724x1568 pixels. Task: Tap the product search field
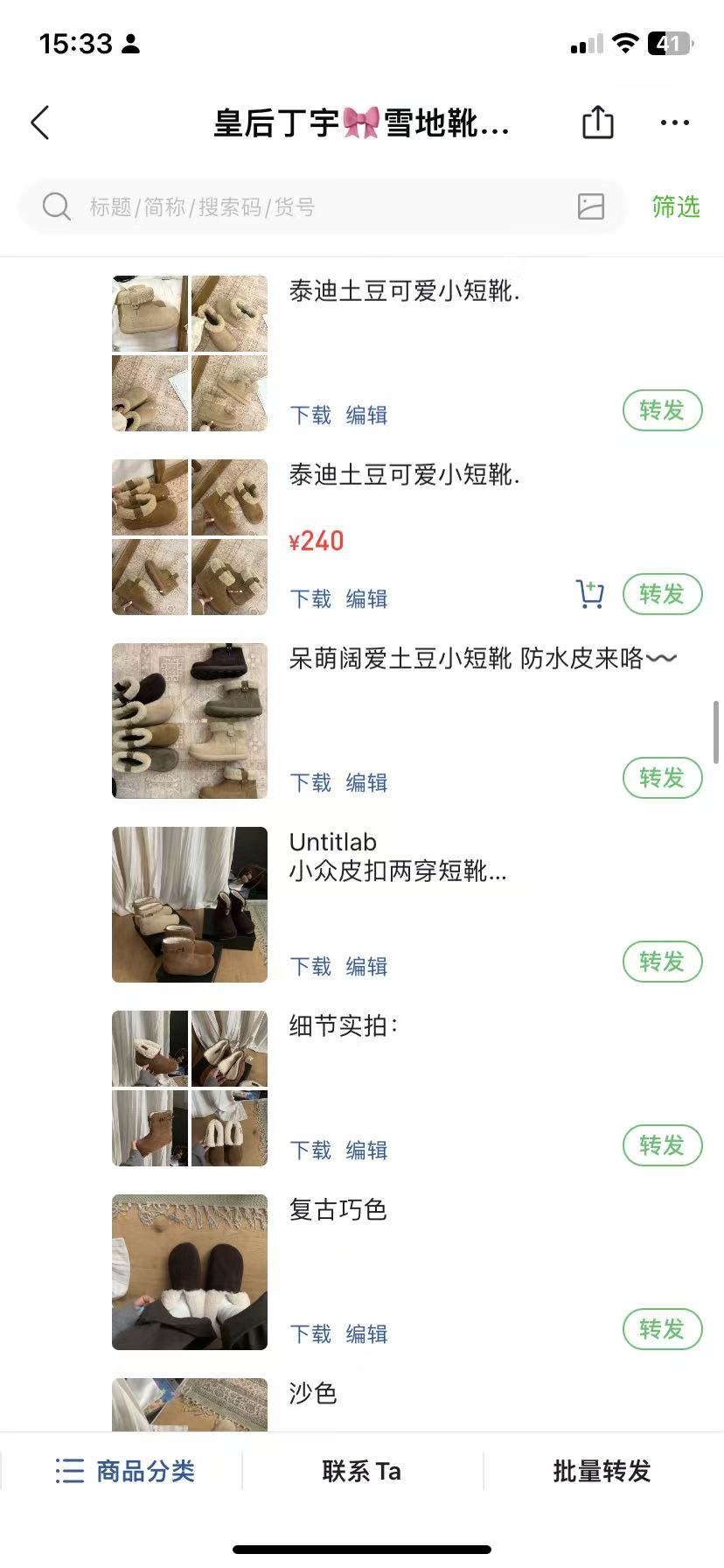click(x=306, y=207)
